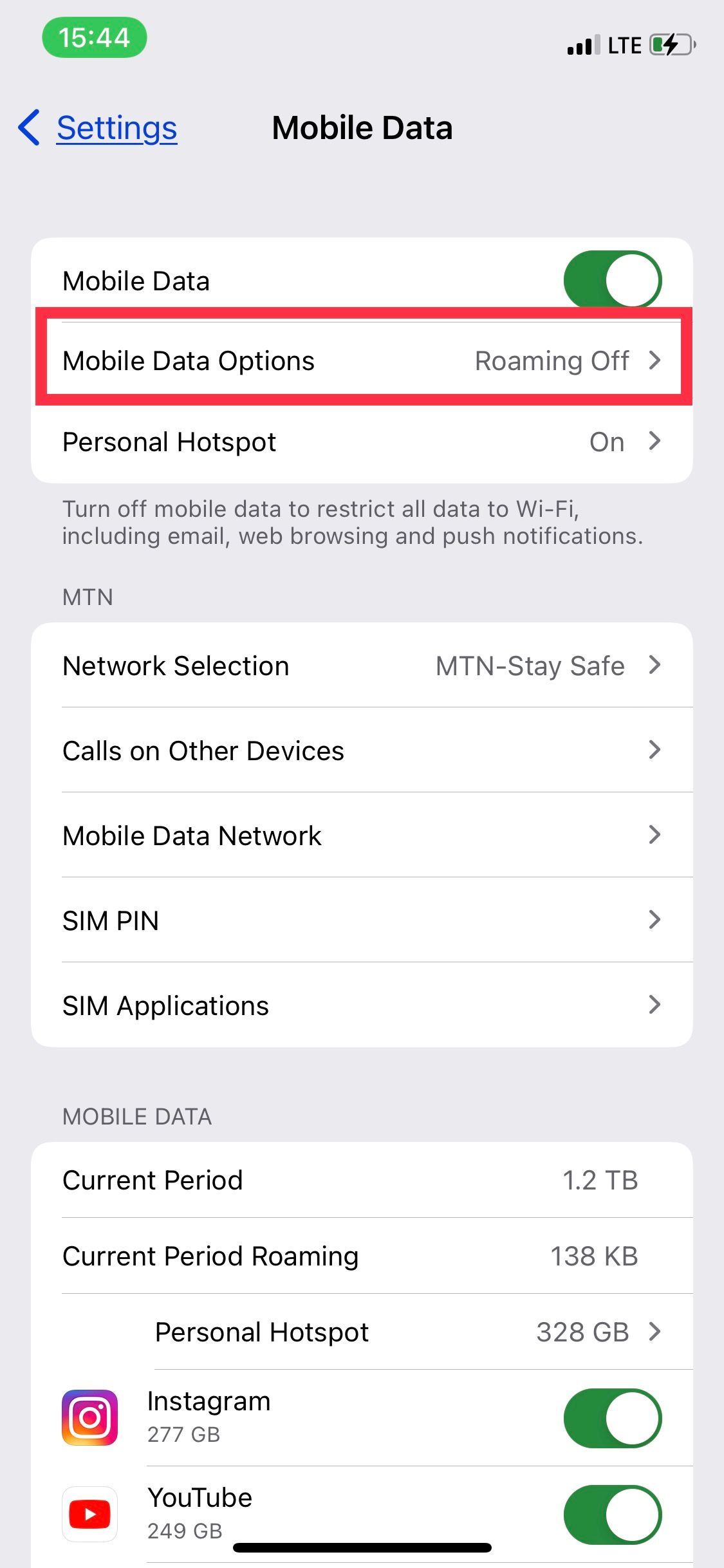Open SIM PIN settings
This screenshot has height=1568, width=724.
(362, 920)
